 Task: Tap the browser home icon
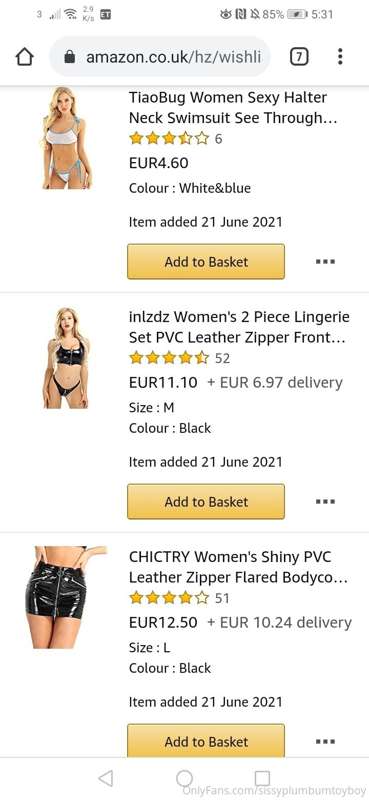(x=24, y=57)
